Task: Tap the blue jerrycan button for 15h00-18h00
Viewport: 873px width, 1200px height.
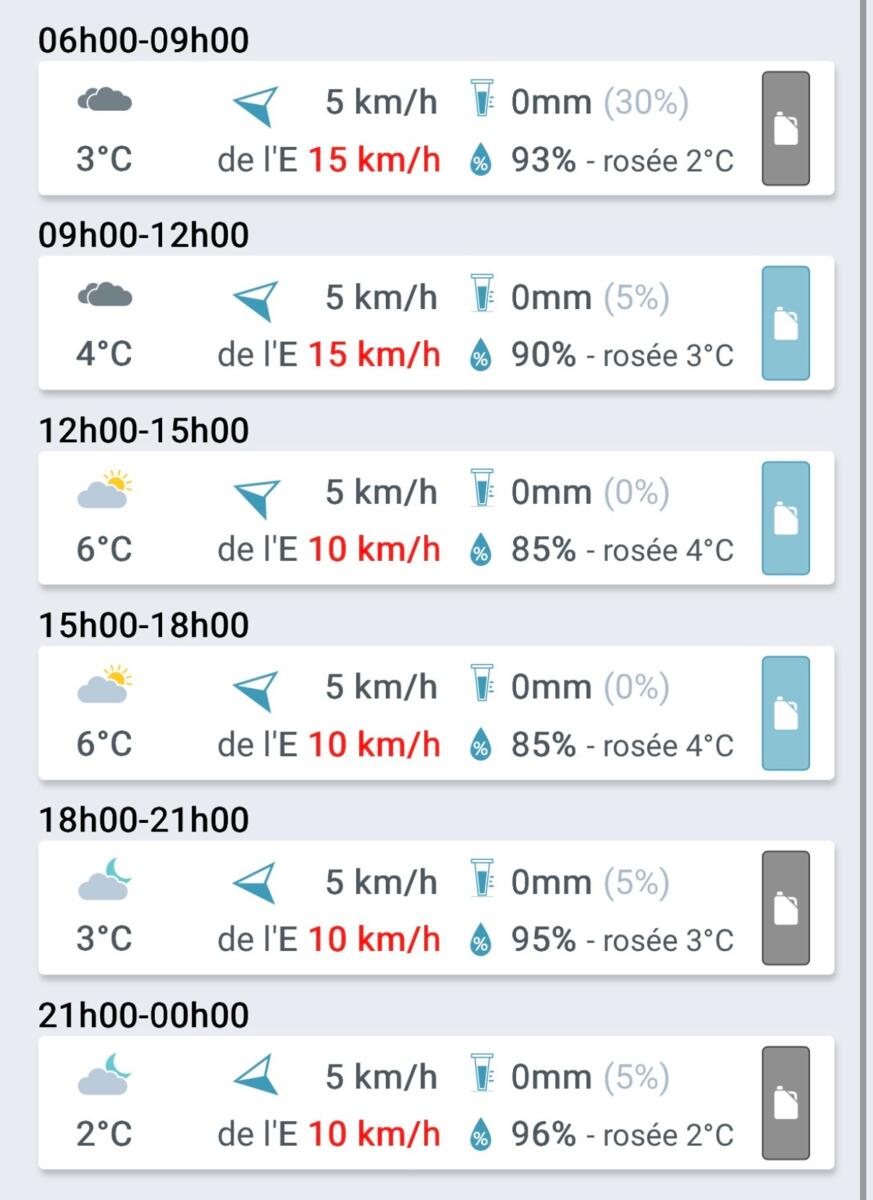Action: pos(786,714)
